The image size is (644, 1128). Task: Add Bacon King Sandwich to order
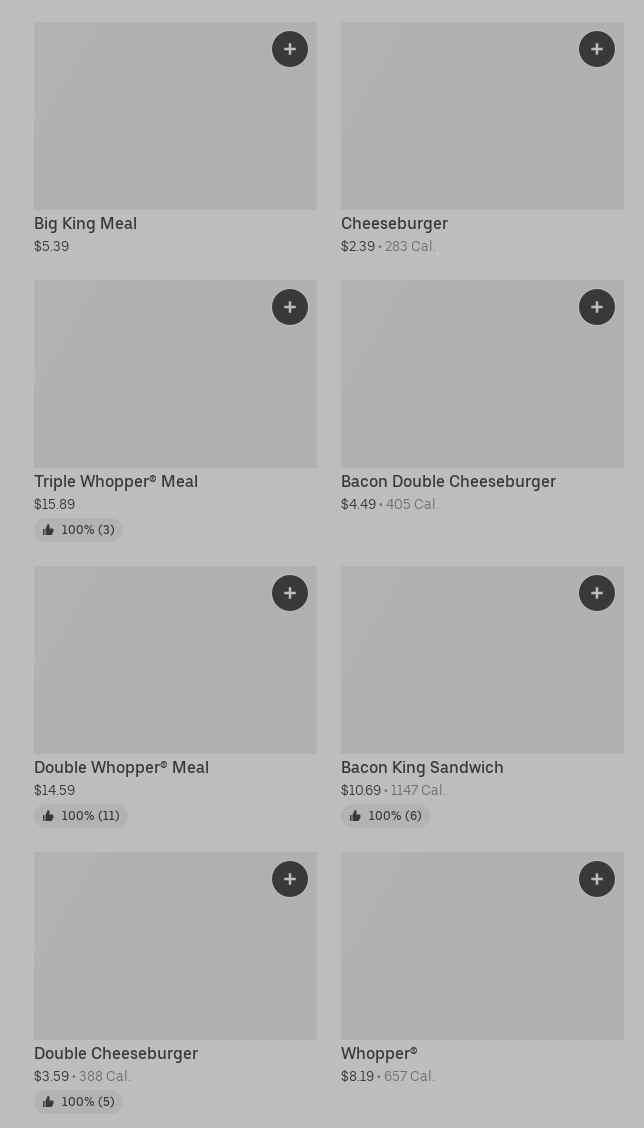point(597,593)
